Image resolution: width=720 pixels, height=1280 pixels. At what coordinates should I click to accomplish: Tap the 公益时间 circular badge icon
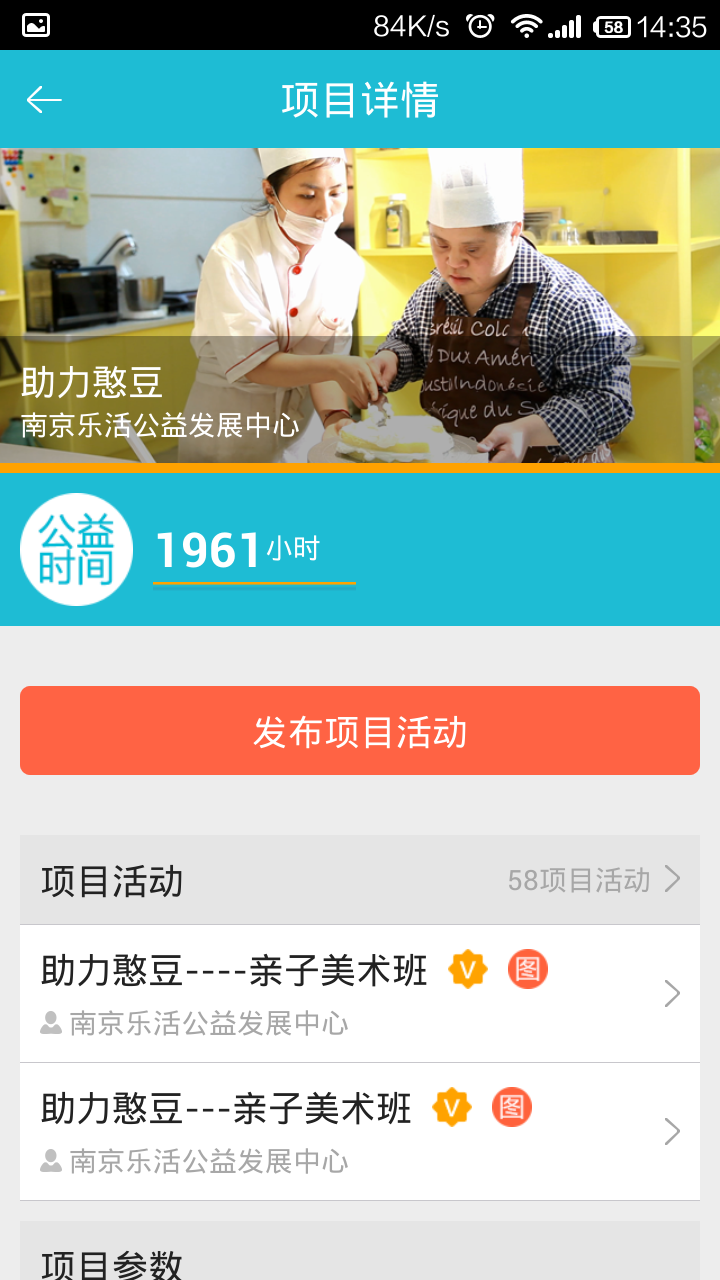click(75, 549)
